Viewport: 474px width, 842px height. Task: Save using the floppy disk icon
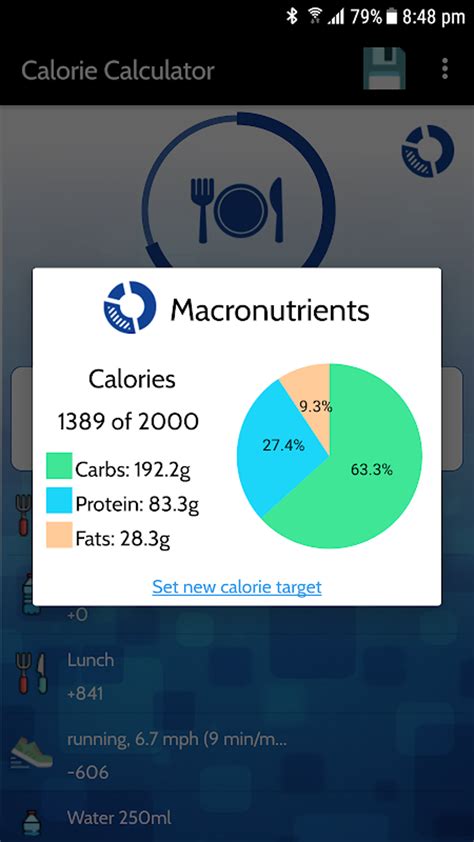click(x=384, y=69)
